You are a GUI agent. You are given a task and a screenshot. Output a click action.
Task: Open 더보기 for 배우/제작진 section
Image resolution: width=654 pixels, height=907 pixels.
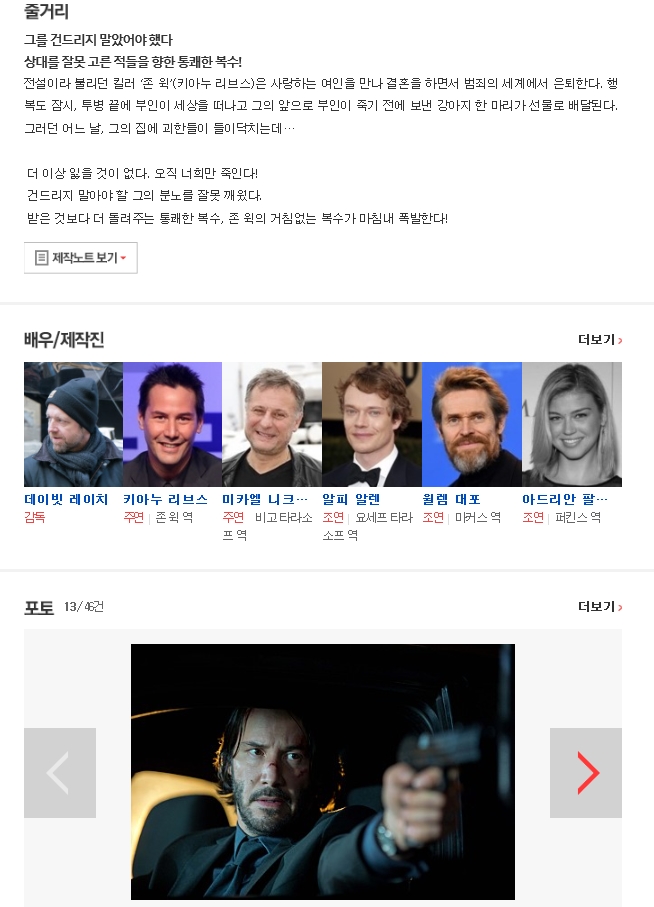pos(600,340)
